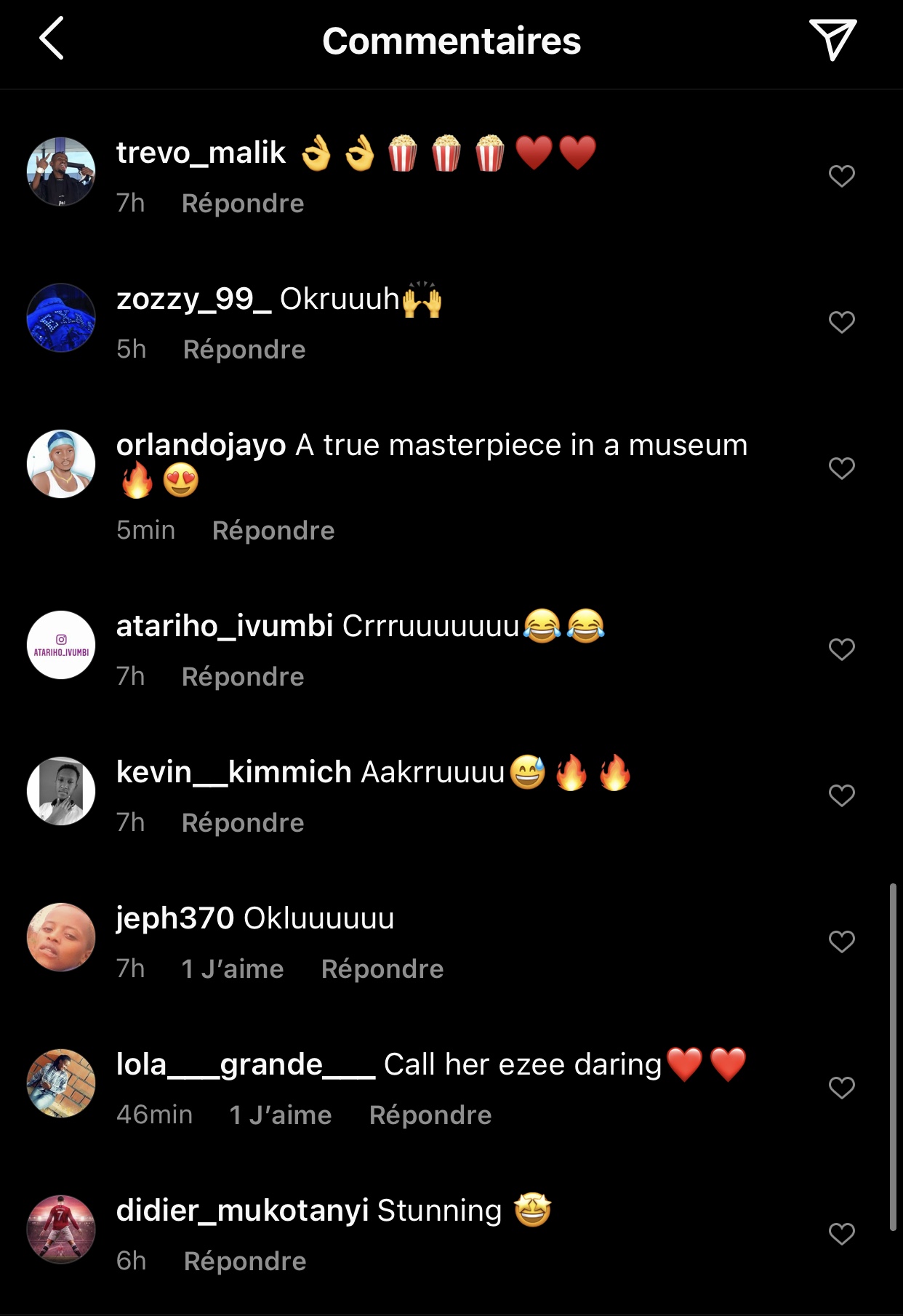Like kevin__kimmich's Aakrruuuu comment
Screen dimensions: 903x1316
pos(841,795)
